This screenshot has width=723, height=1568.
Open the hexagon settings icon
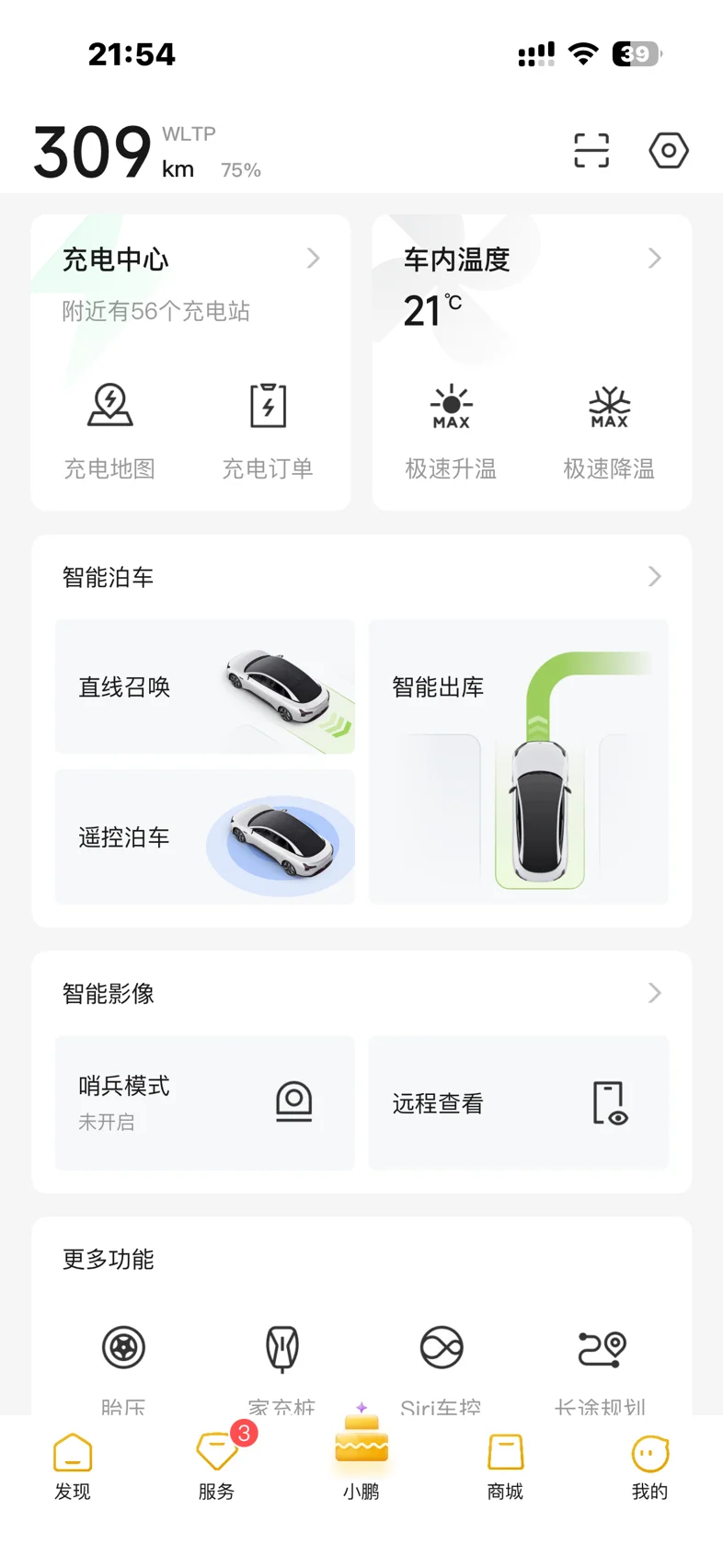click(x=669, y=151)
